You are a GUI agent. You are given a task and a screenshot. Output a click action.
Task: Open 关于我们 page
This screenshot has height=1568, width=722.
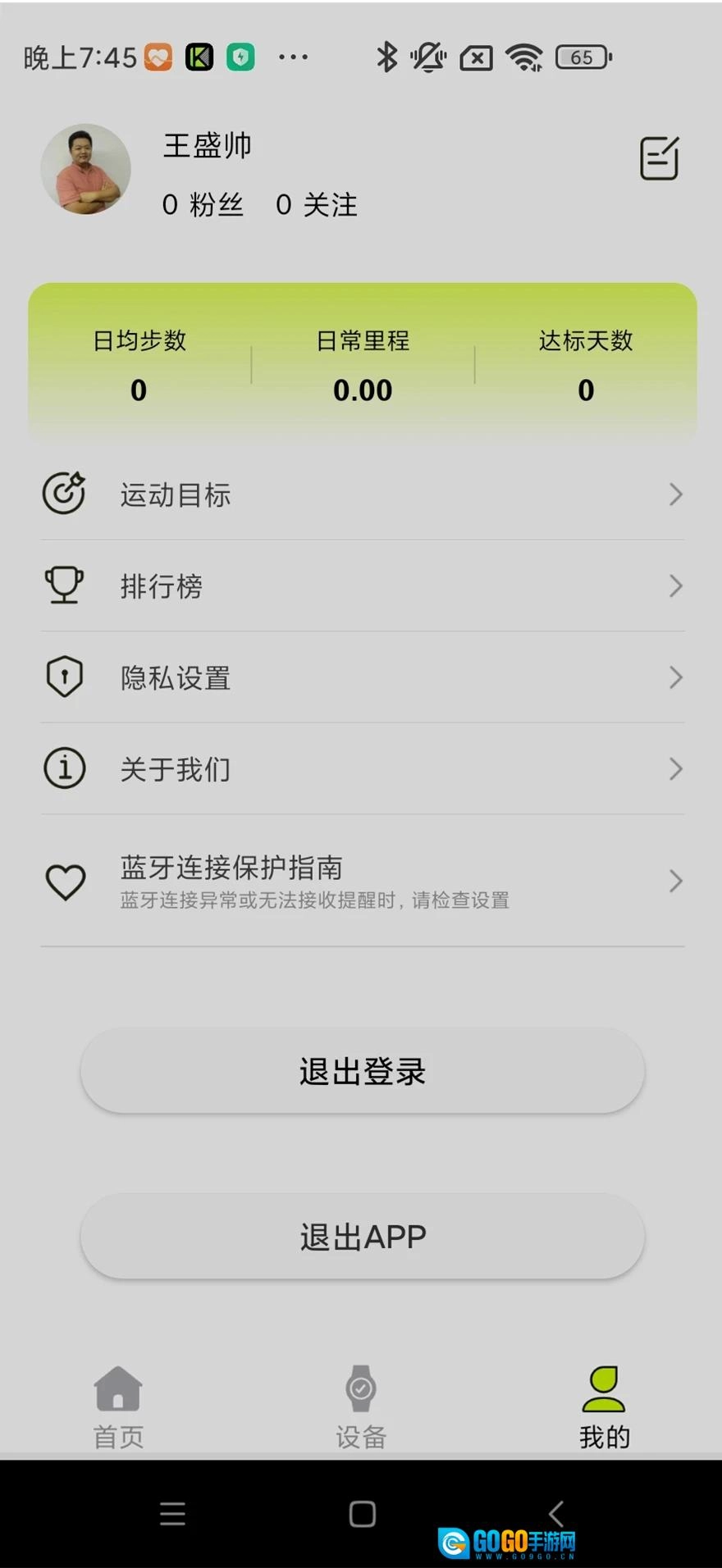click(362, 769)
